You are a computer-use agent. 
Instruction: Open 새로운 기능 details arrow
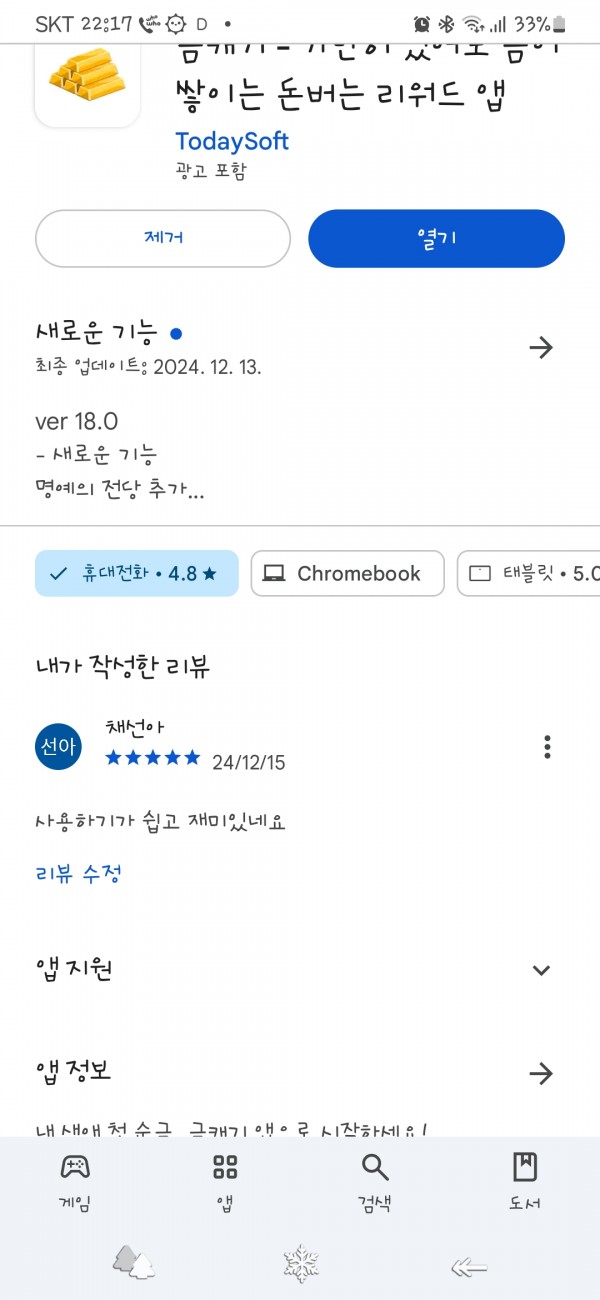click(541, 348)
